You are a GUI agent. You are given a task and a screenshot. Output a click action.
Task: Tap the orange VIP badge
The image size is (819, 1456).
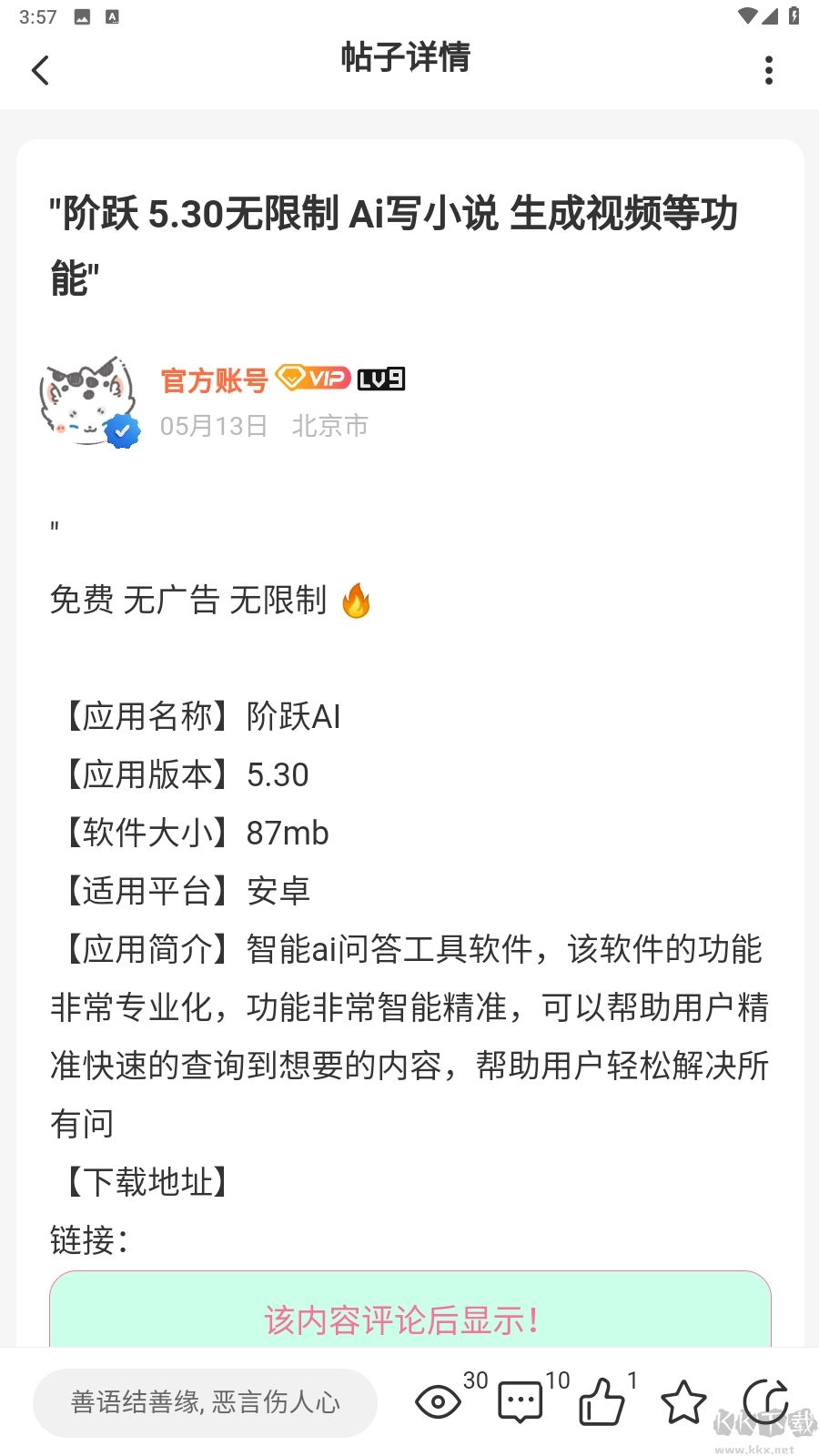tap(313, 377)
